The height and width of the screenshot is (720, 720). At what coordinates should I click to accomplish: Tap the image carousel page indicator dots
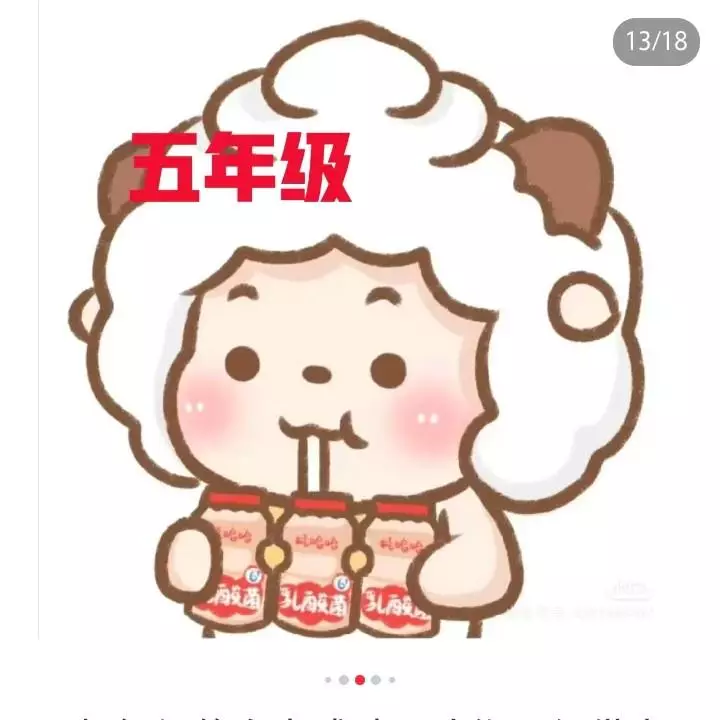coord(360,680)
